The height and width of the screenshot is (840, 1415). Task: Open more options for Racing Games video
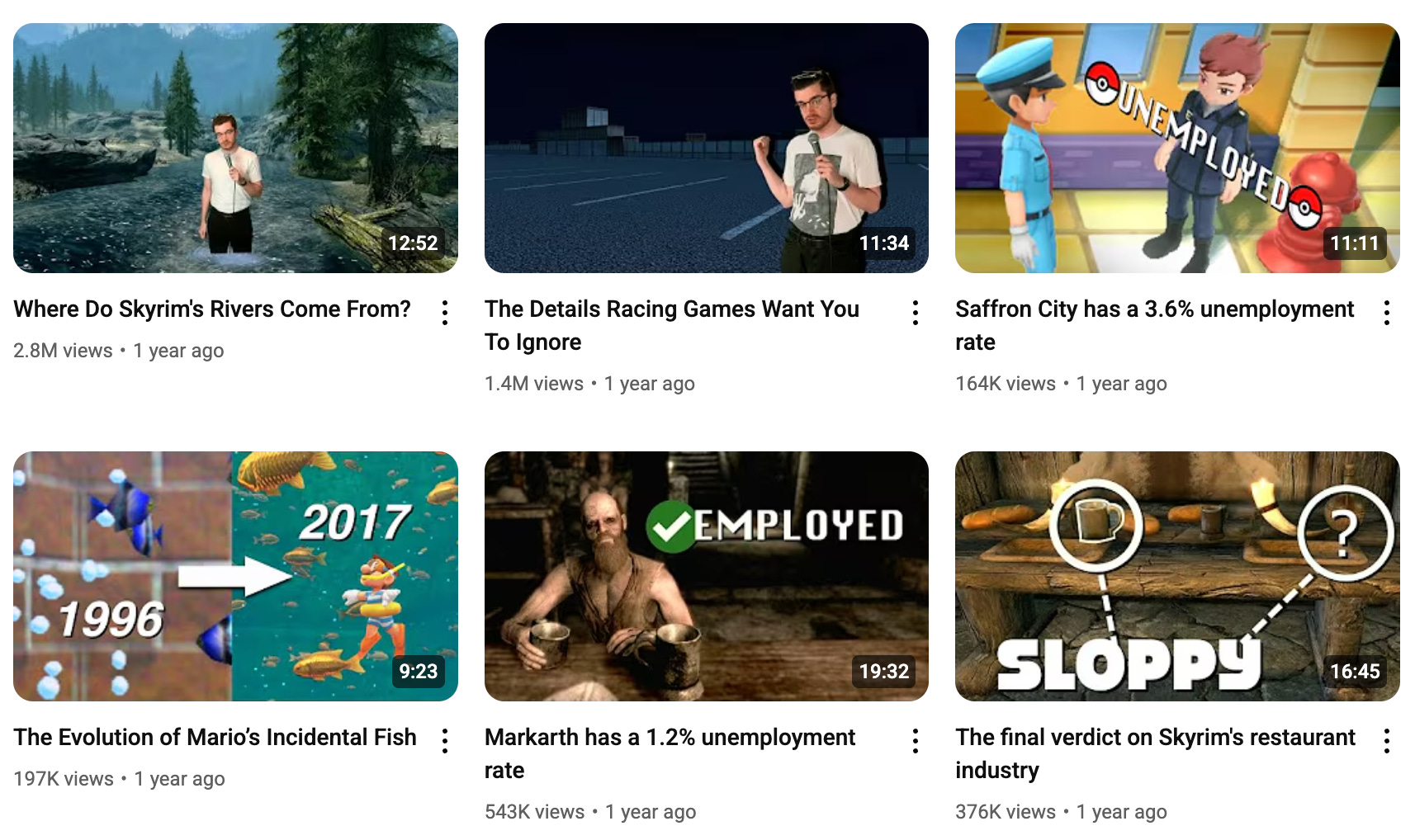[x=916, y=313]
